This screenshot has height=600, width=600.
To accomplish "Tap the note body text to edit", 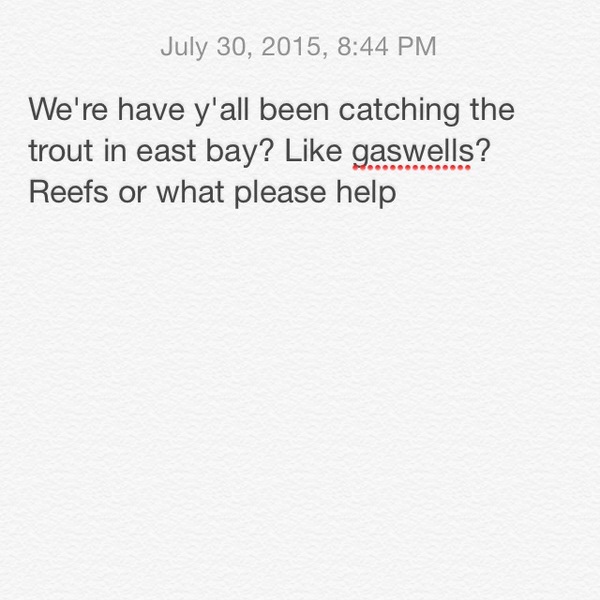I will pos(271,150).
